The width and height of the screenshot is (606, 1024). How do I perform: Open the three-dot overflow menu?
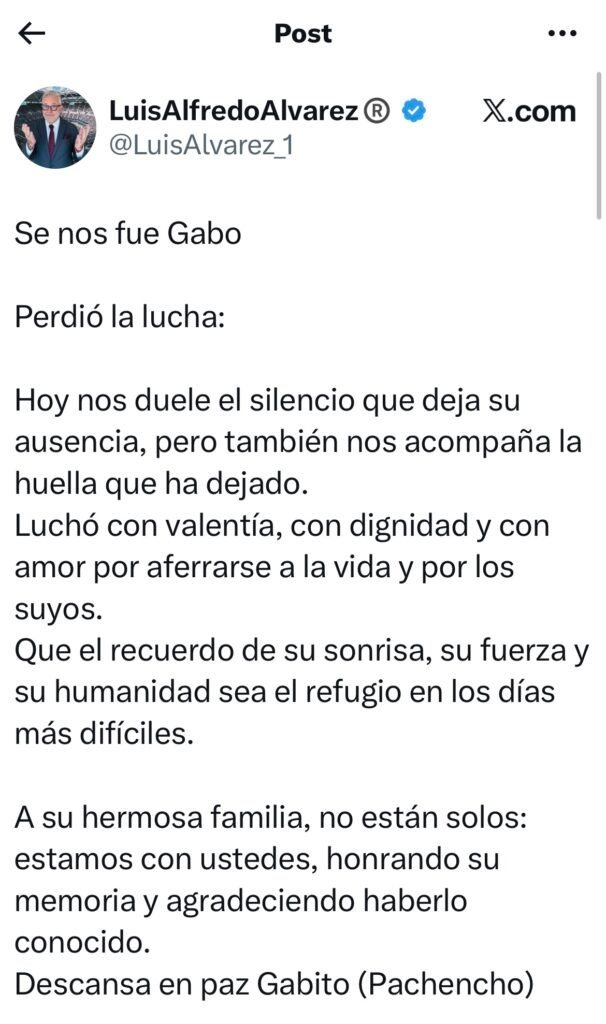point(563,33)
